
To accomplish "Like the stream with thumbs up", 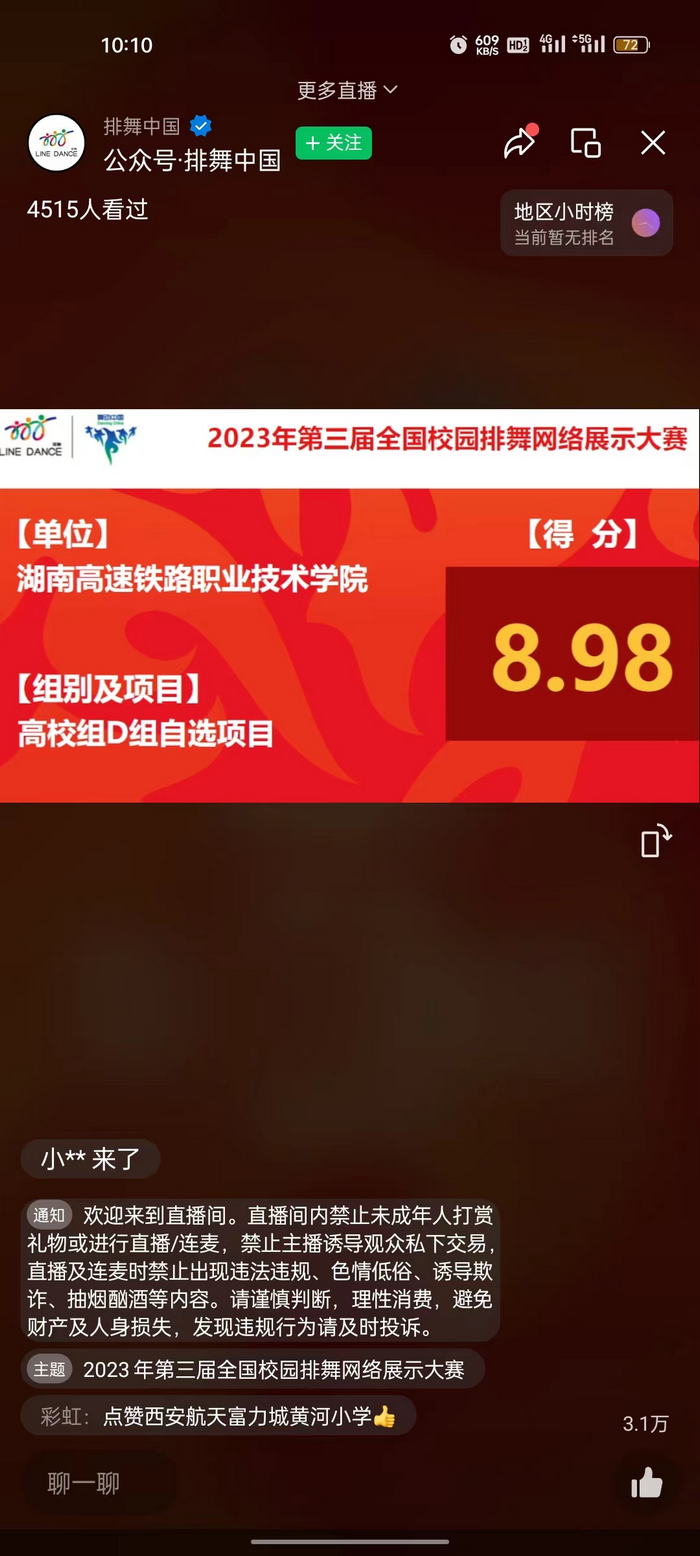I will (x=647, y=1483).
